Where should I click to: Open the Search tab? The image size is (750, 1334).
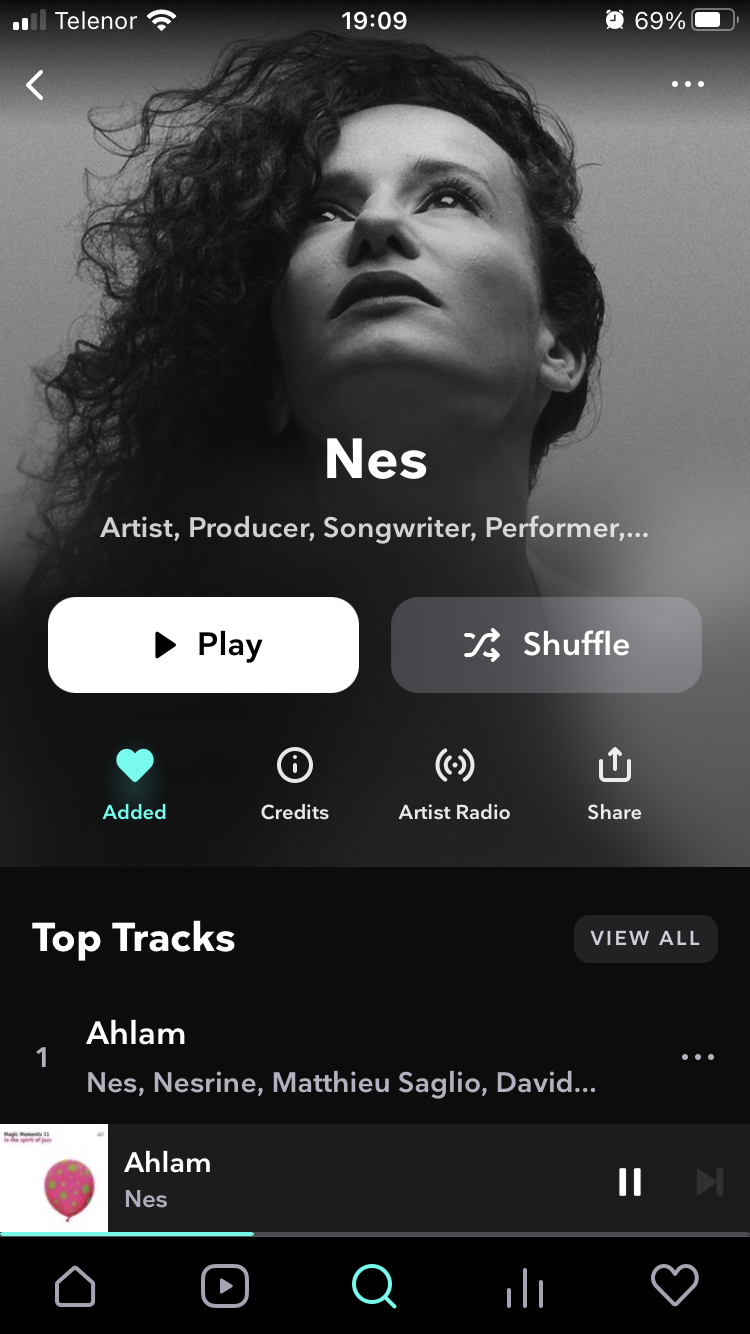[x=375, y=1286]
